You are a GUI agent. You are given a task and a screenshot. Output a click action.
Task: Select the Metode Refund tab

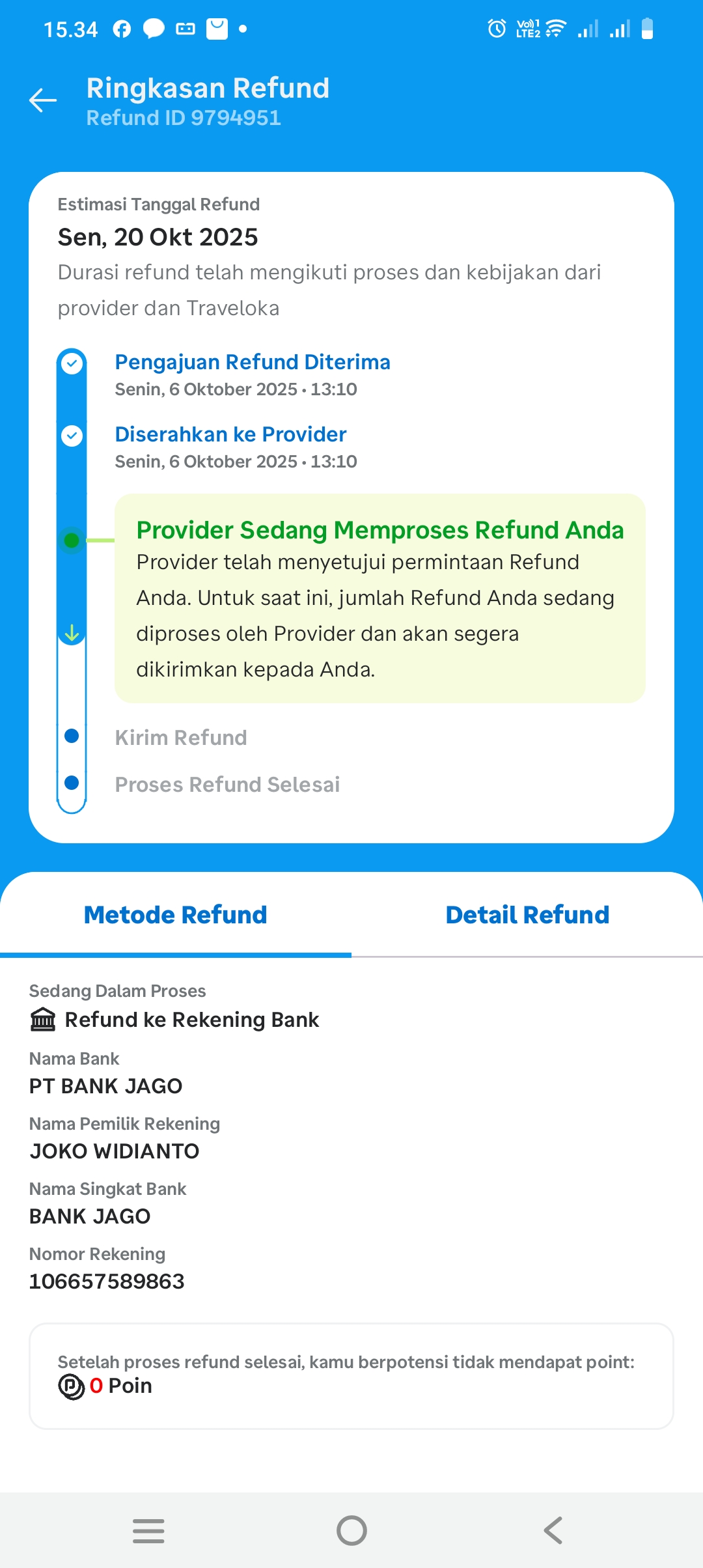point(176,915)
